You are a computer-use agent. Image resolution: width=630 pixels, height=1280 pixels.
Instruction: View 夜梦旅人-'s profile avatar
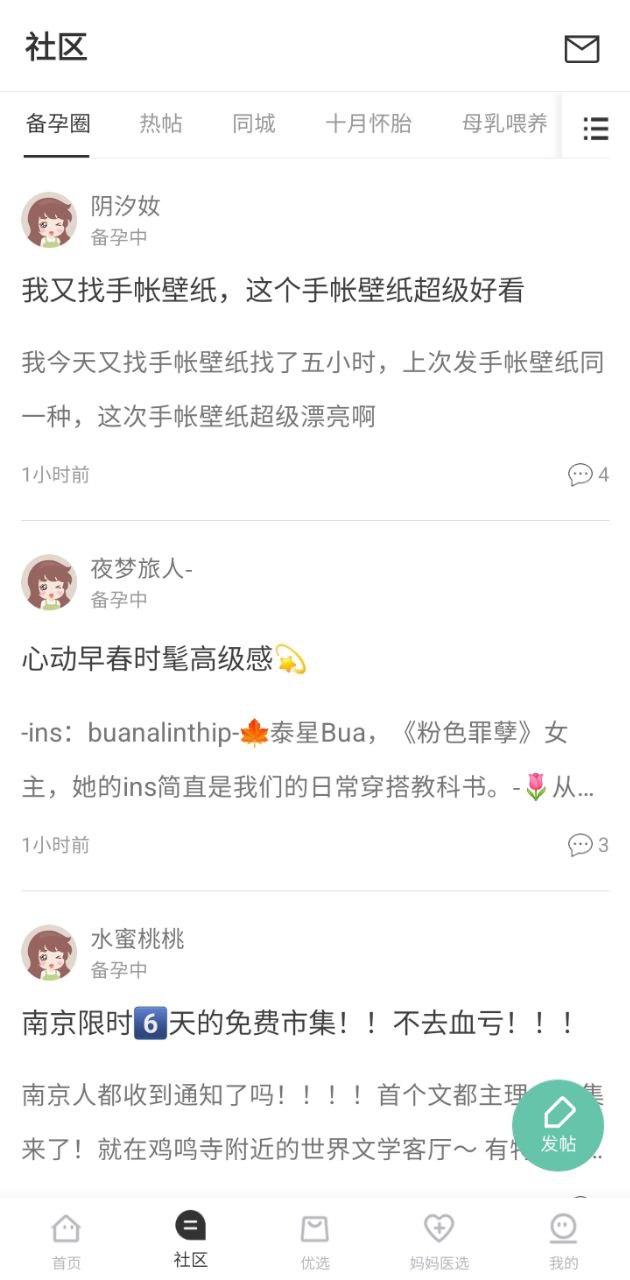[x=49, y=583]
